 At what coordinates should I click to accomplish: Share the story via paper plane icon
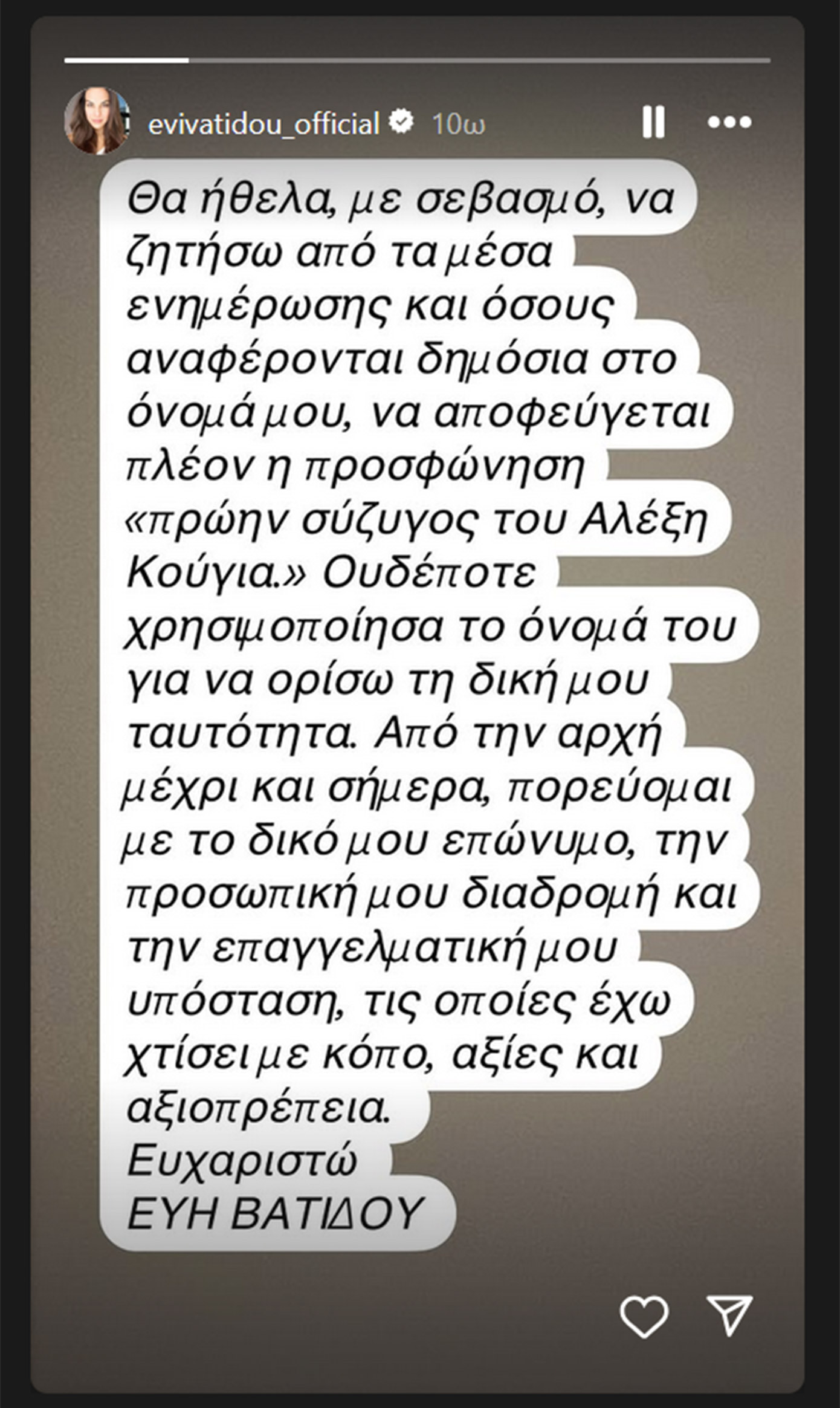pos(730,1315)
